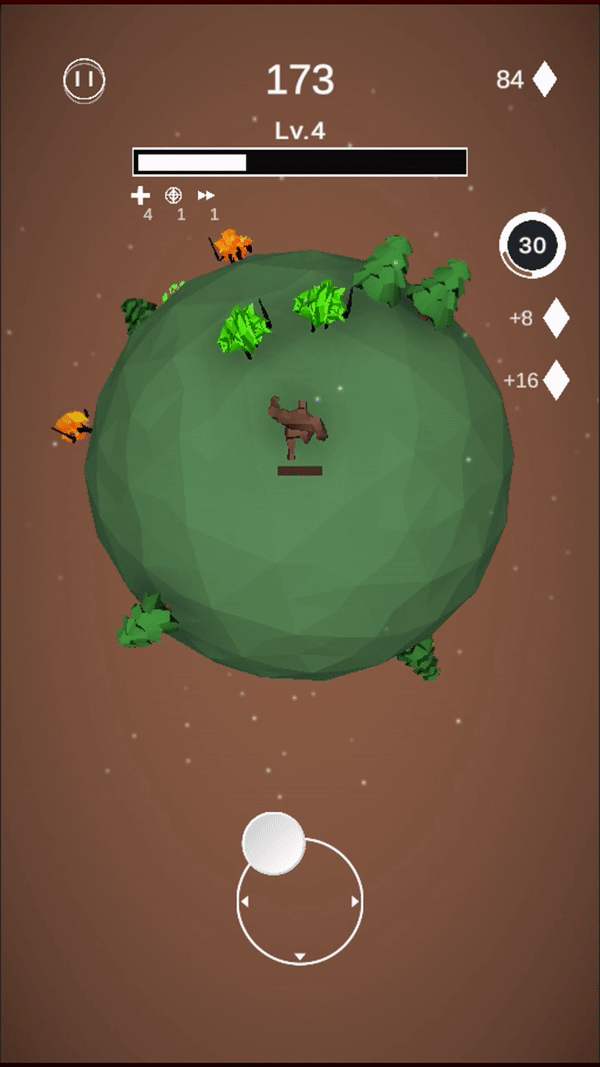Image resolution: width=600 pixels, height=1067 pixels.
Task: Tap the +8 diamond reward
Action: [x=539, y=318]
